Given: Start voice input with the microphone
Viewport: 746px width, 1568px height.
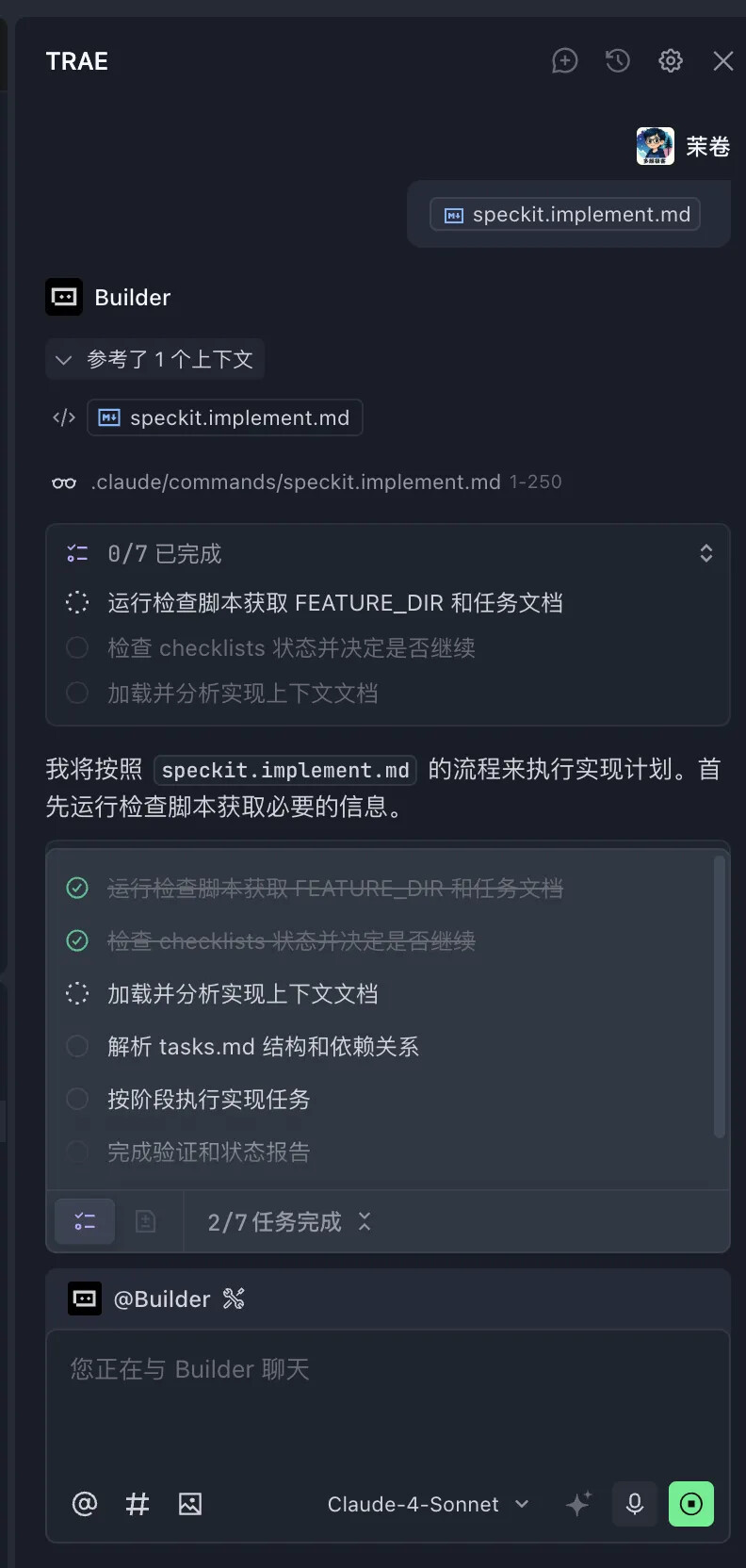Looking at the screenshot, I should 634,1504.
